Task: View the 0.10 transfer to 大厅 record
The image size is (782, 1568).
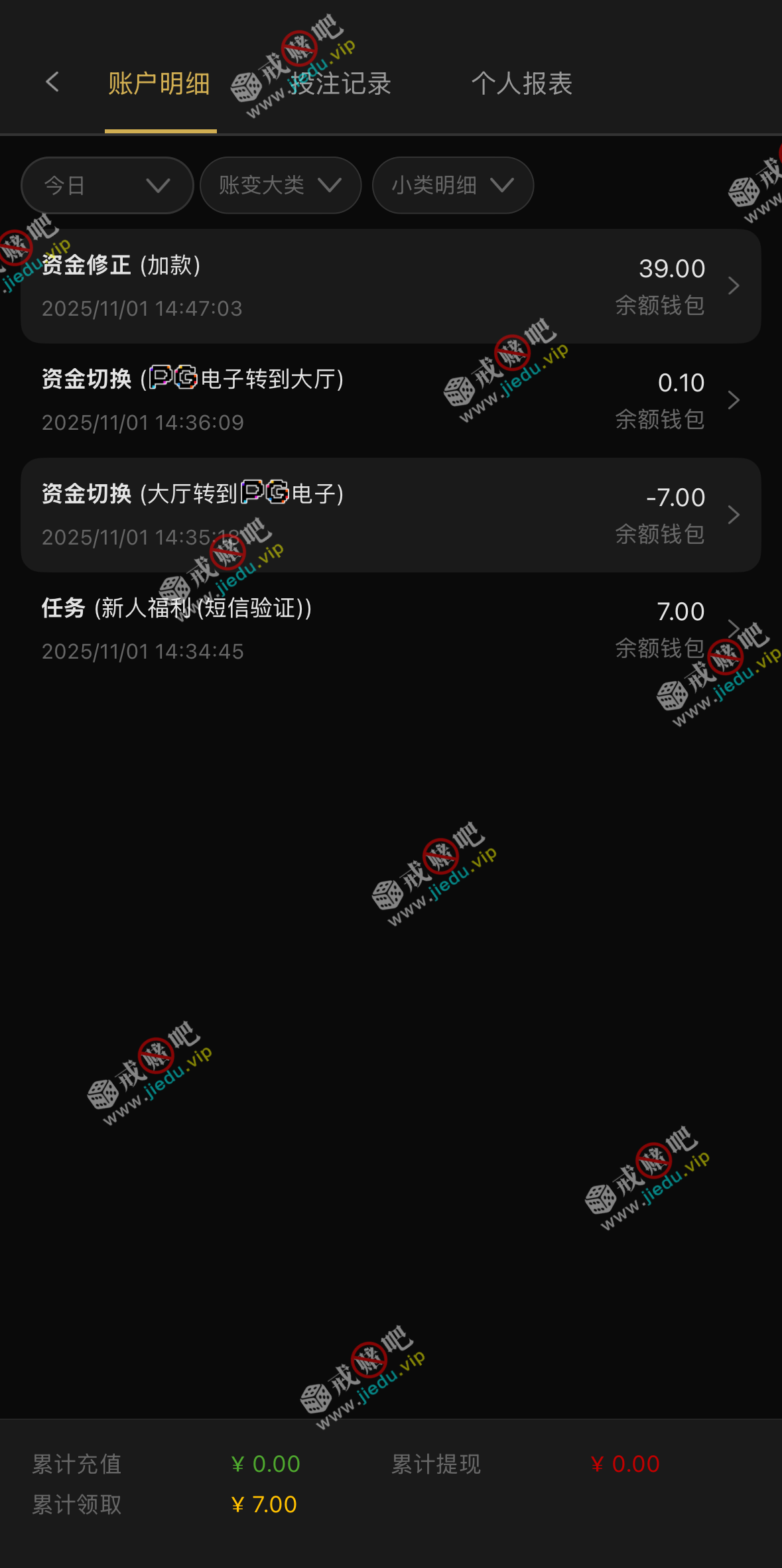Action: (x=391, y=401)
